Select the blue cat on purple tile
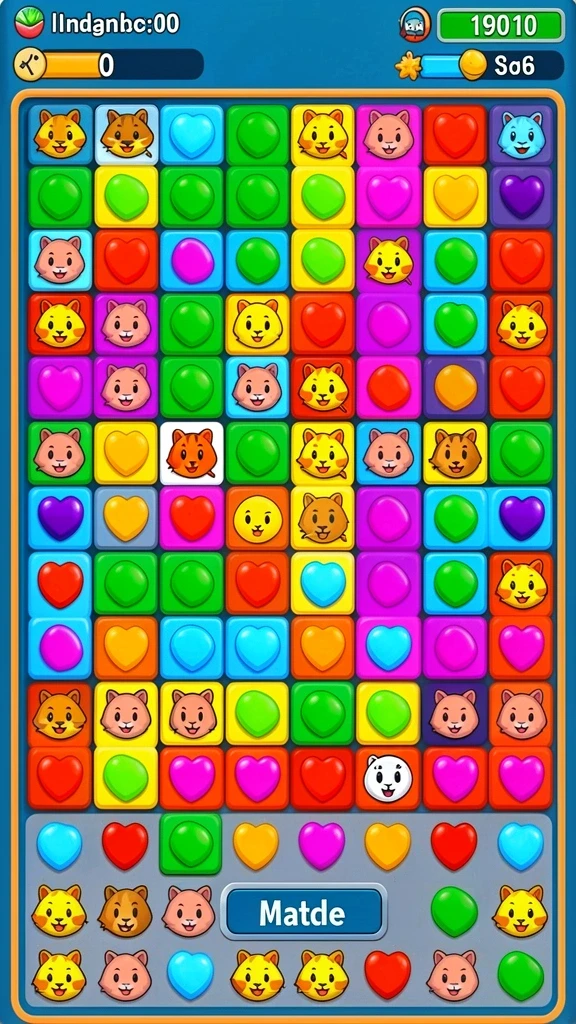This screenshot has height=1024, width=576. pos(520,135)
